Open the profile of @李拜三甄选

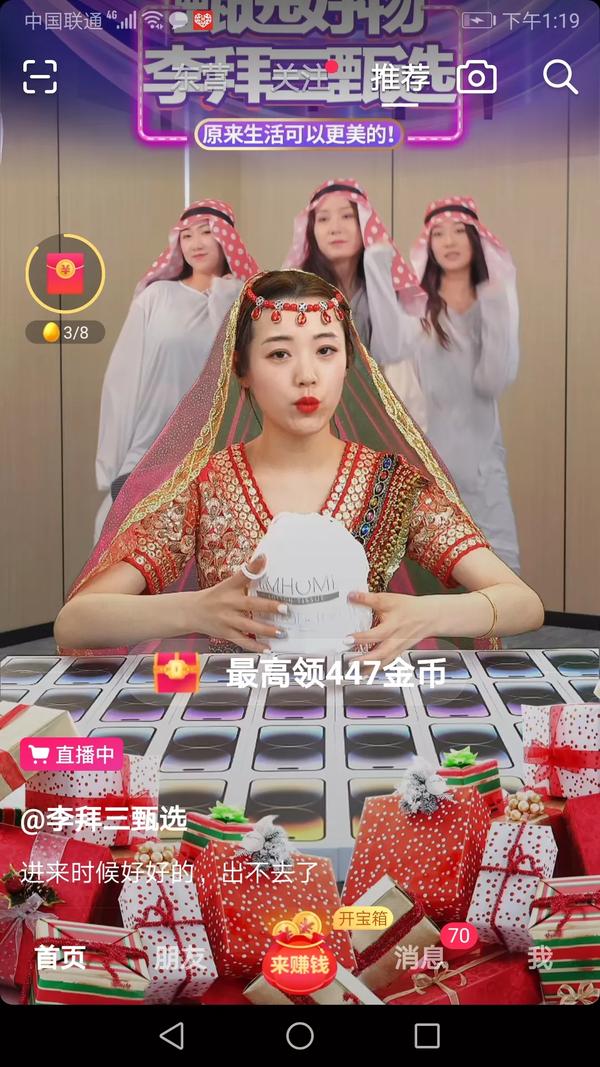point(103,821)
